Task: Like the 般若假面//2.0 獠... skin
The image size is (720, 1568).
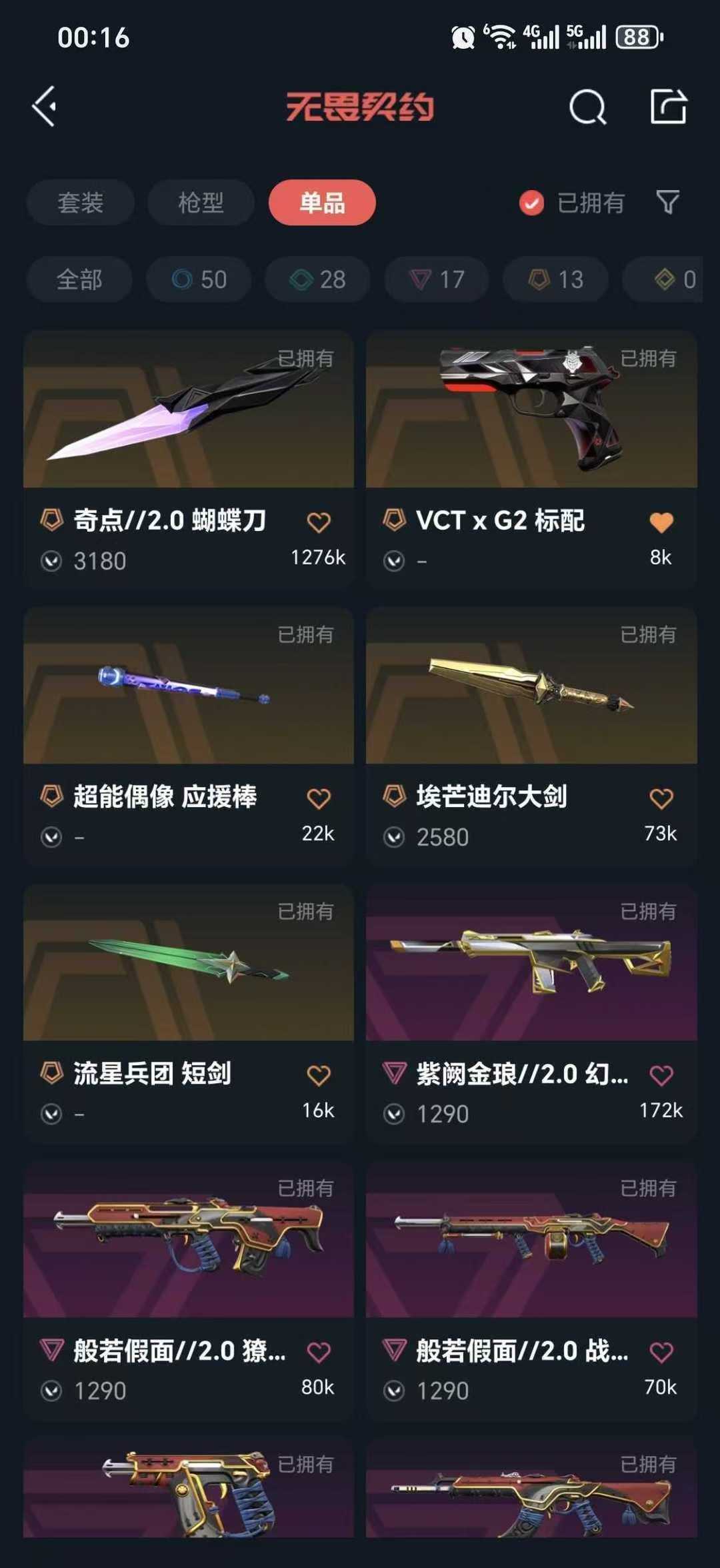Action: [x=319, y=1352]
